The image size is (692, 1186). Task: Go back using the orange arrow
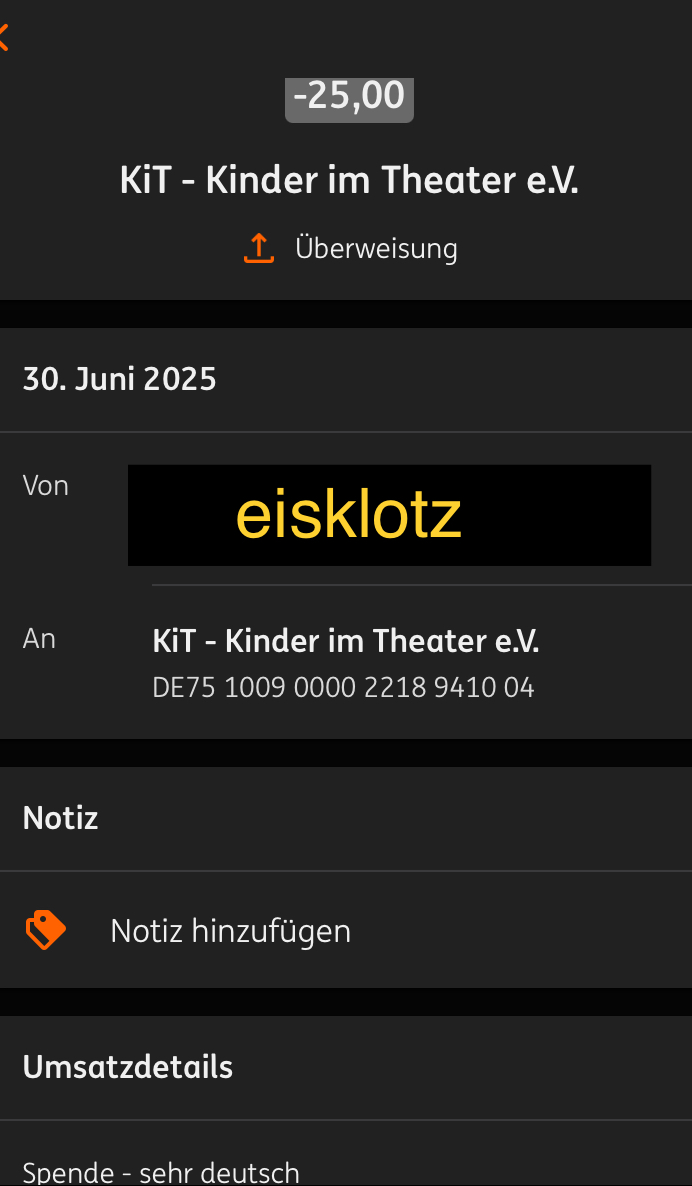(x=4, y=39)
